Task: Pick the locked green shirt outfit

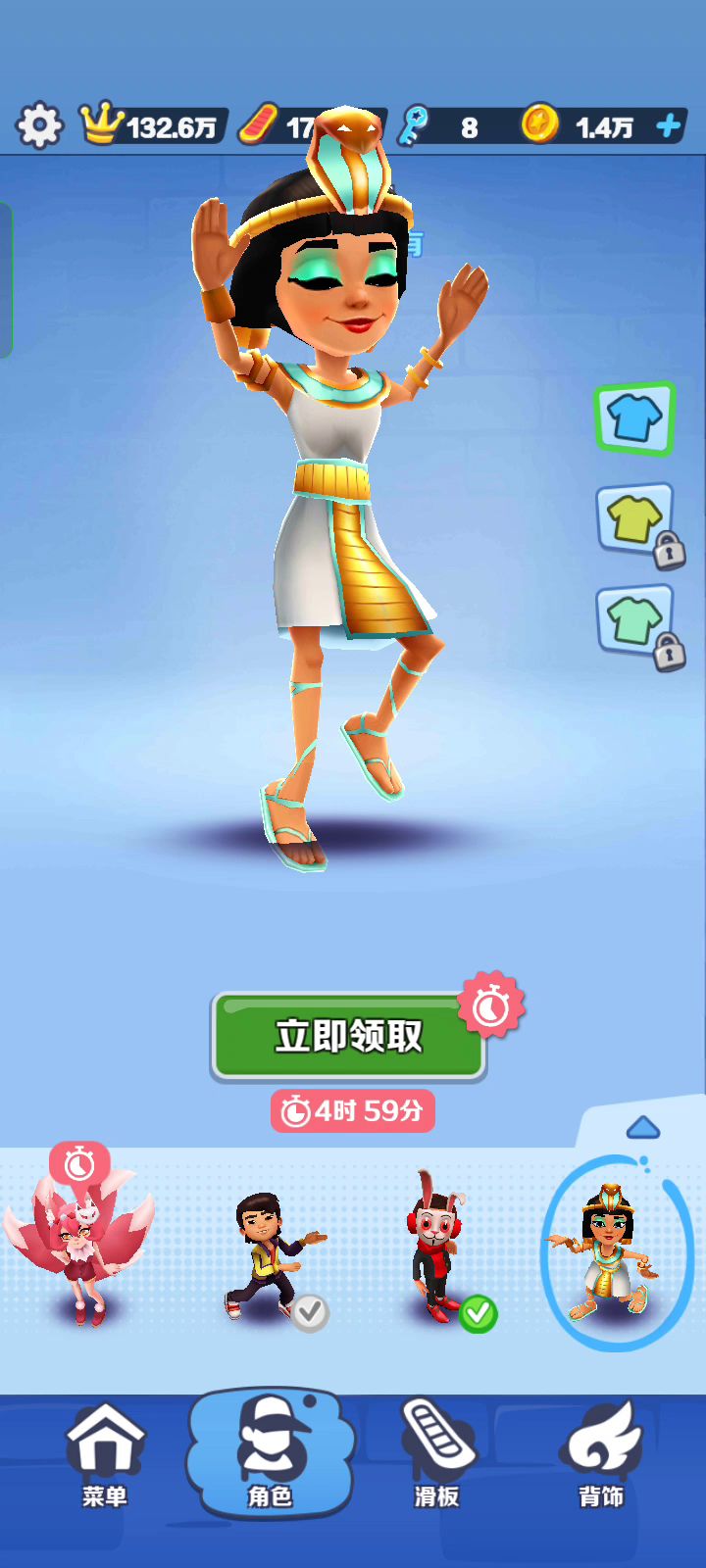Action: coord(635,620)
